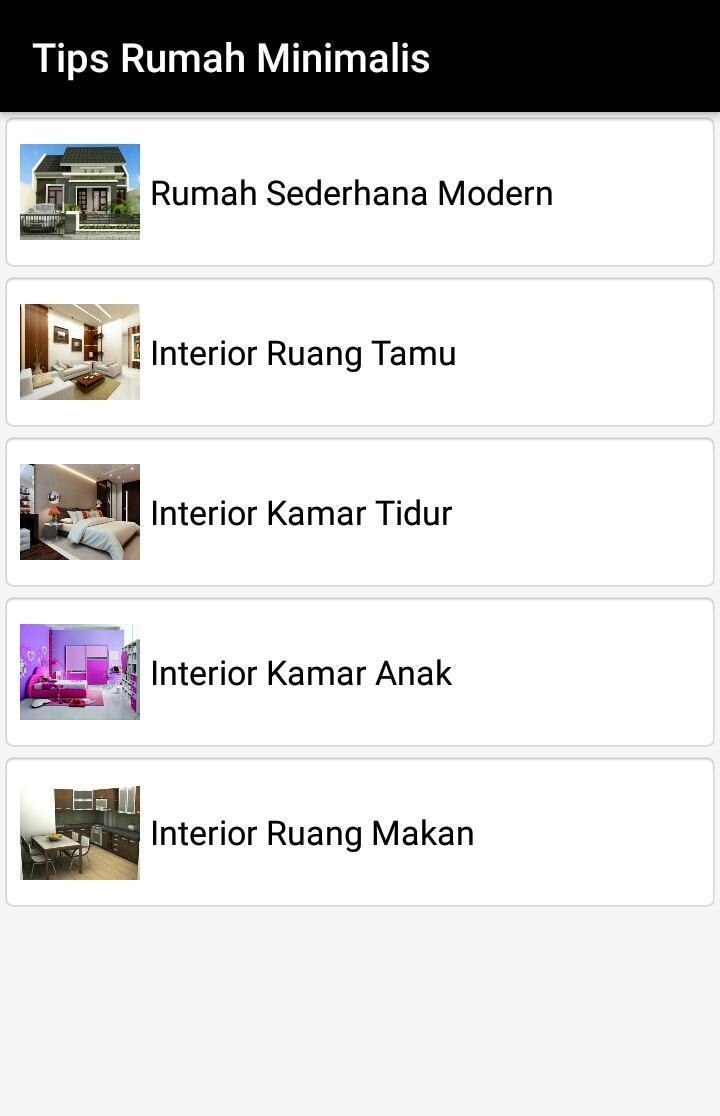Select the Interior Ruang Makan card
720x1116 pixels.
click(x=360, y=832)
